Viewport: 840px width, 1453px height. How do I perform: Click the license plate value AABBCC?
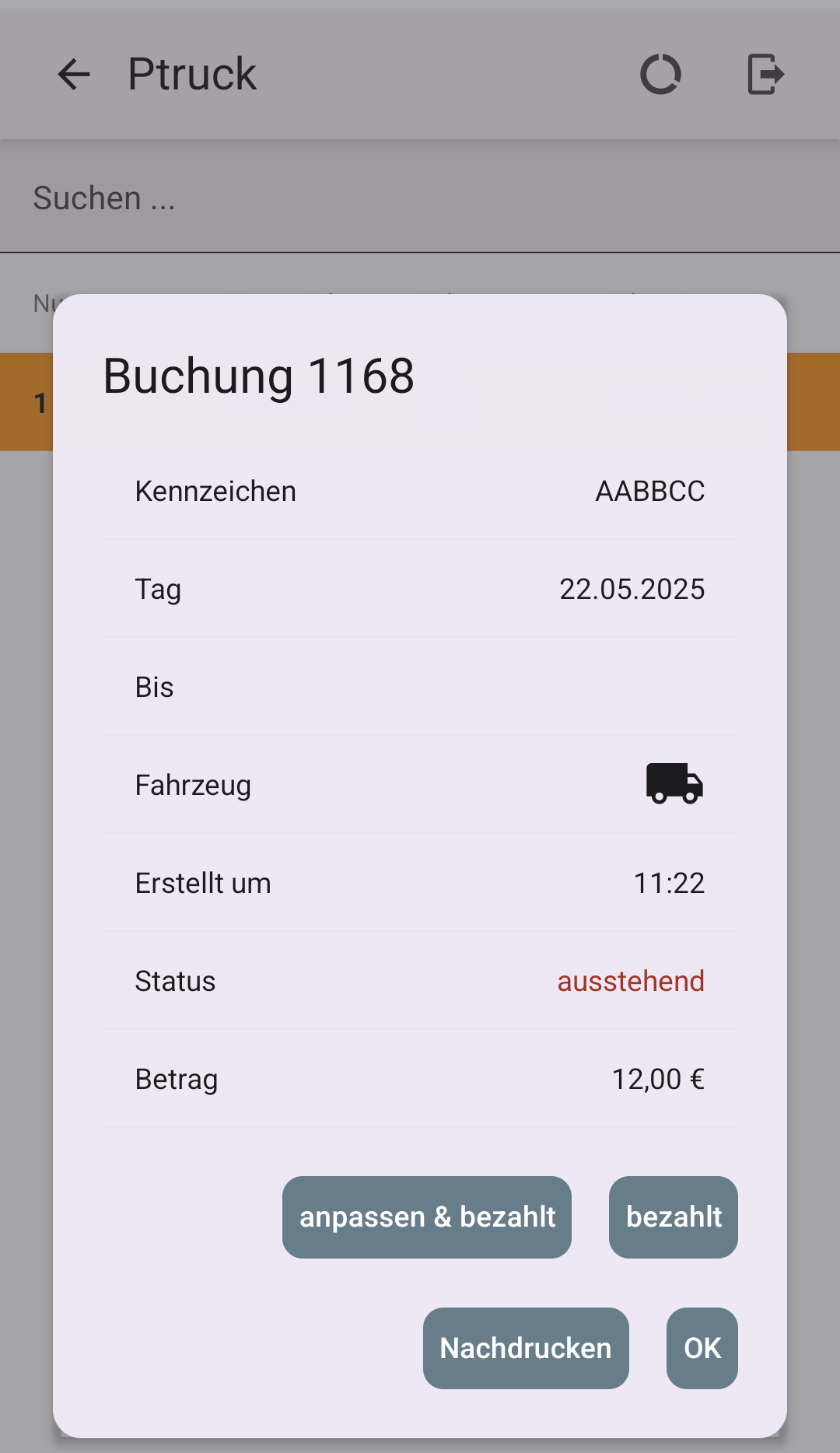click(649, 490)
